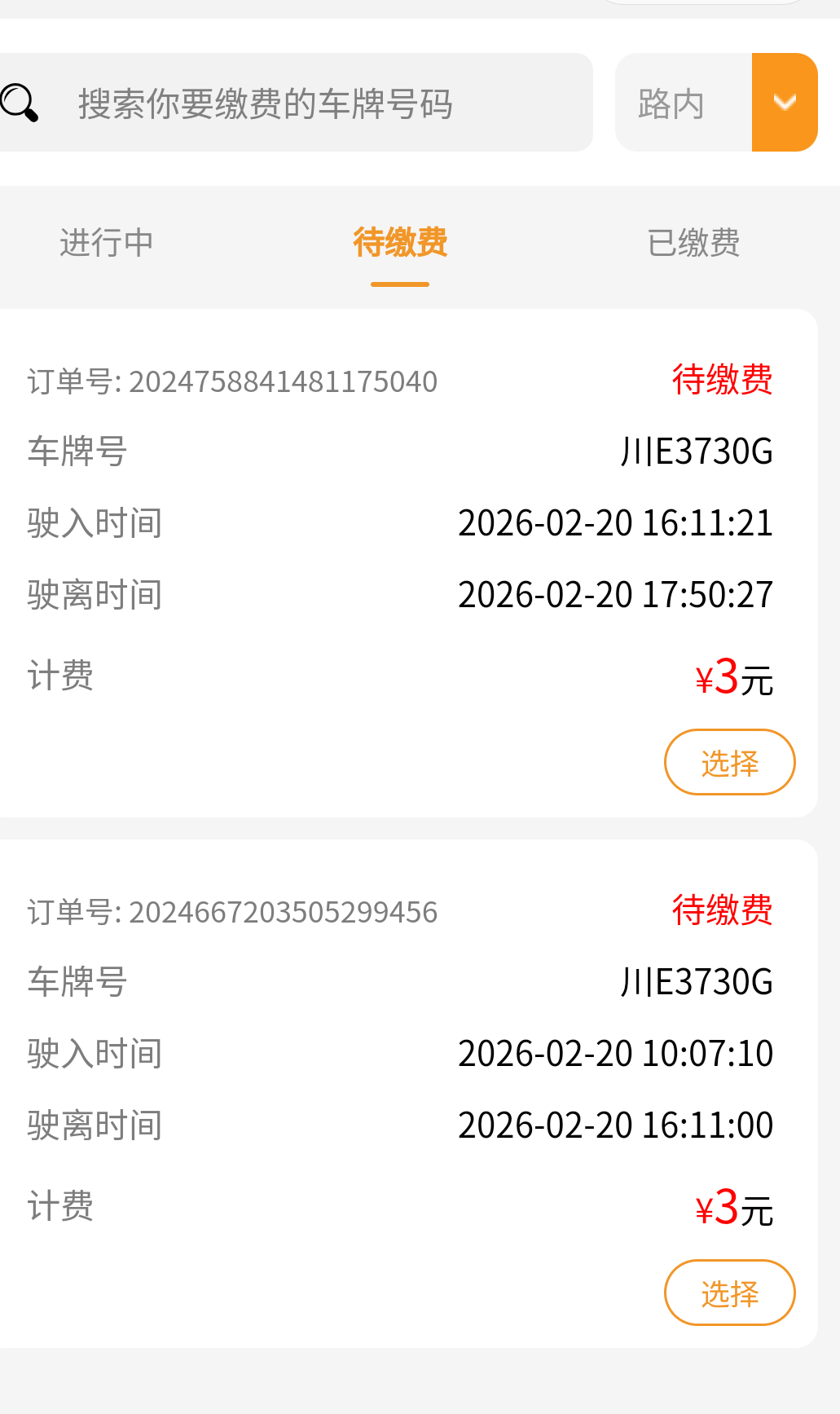Switch to the 进行中 tab
Viewport: 840px width, 1414px height.
(107, 243)
